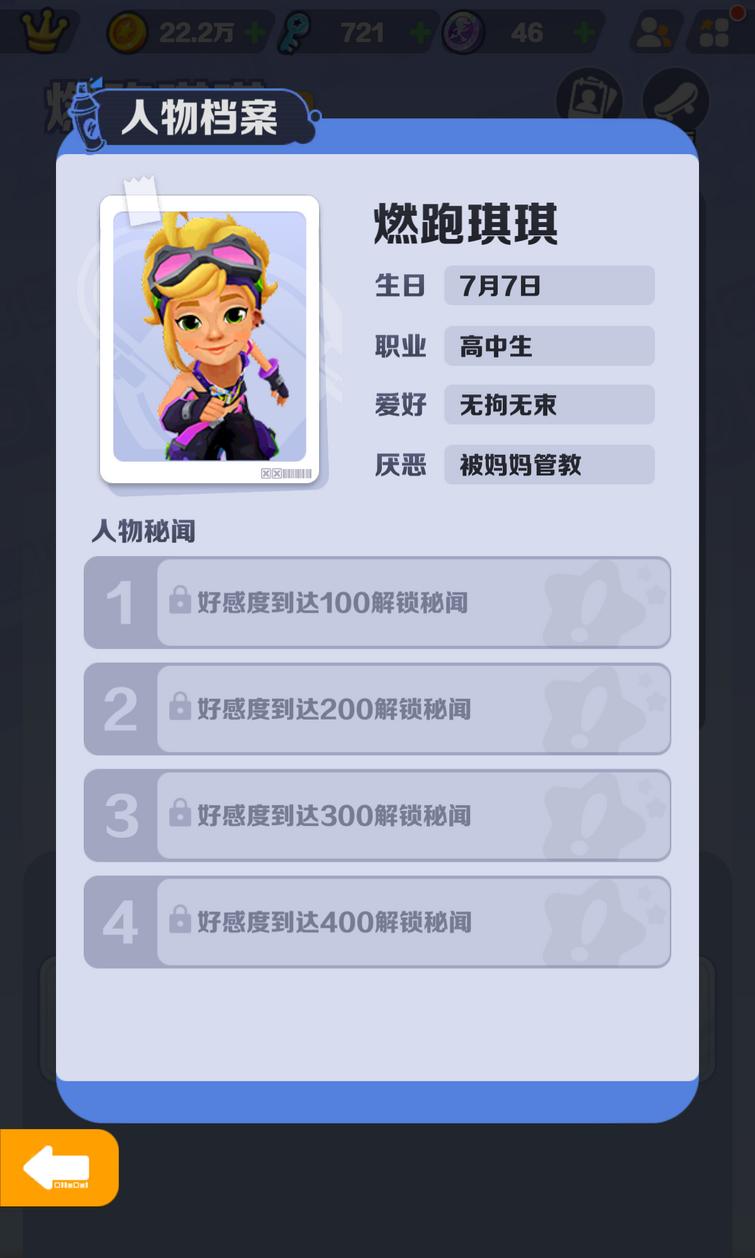Open locked secret 2 requiring 200 affinity
Viewport: 755px width, 1258px height.
(377, 709)
